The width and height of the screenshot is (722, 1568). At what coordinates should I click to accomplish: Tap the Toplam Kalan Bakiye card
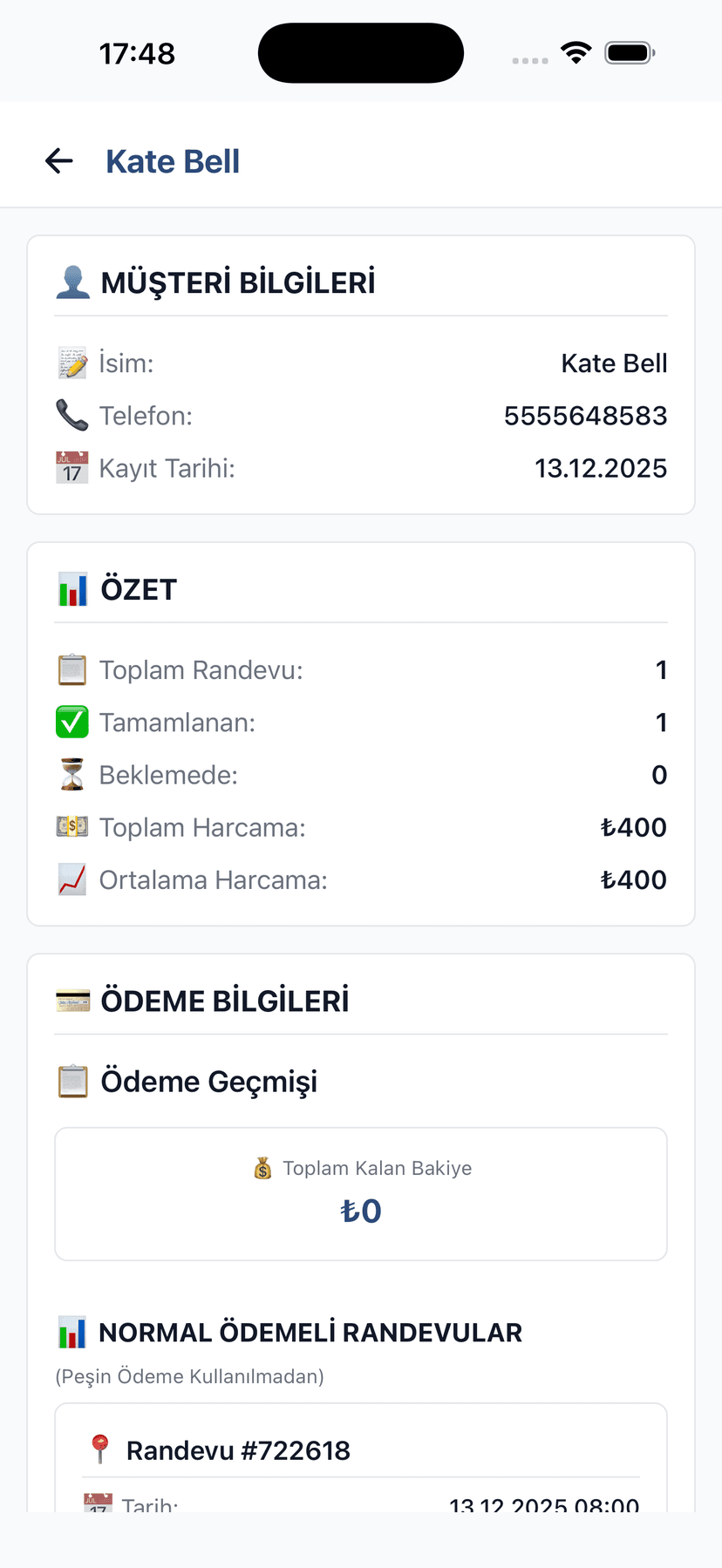click(360, 1193)
